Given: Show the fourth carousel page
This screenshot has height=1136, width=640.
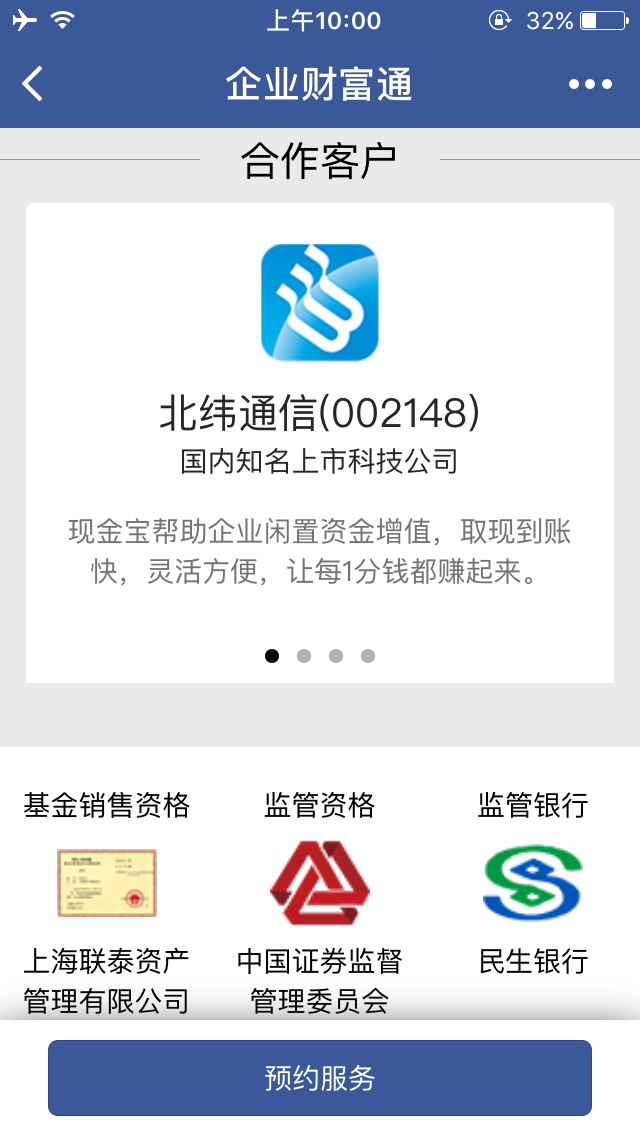Looking at the screenshot, I should [x=368, y=656].
